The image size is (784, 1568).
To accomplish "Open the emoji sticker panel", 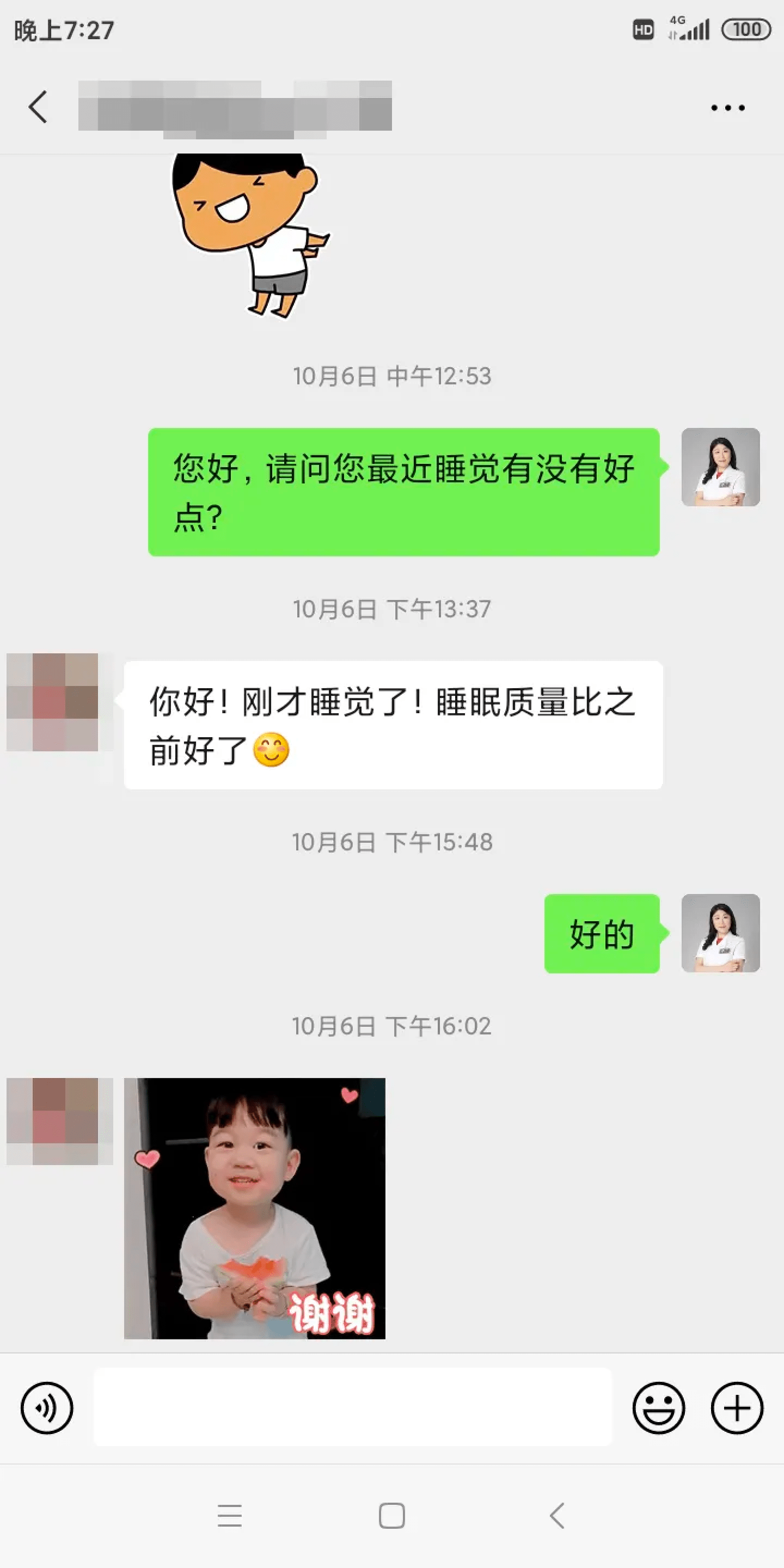I will tap(658, 1407).
